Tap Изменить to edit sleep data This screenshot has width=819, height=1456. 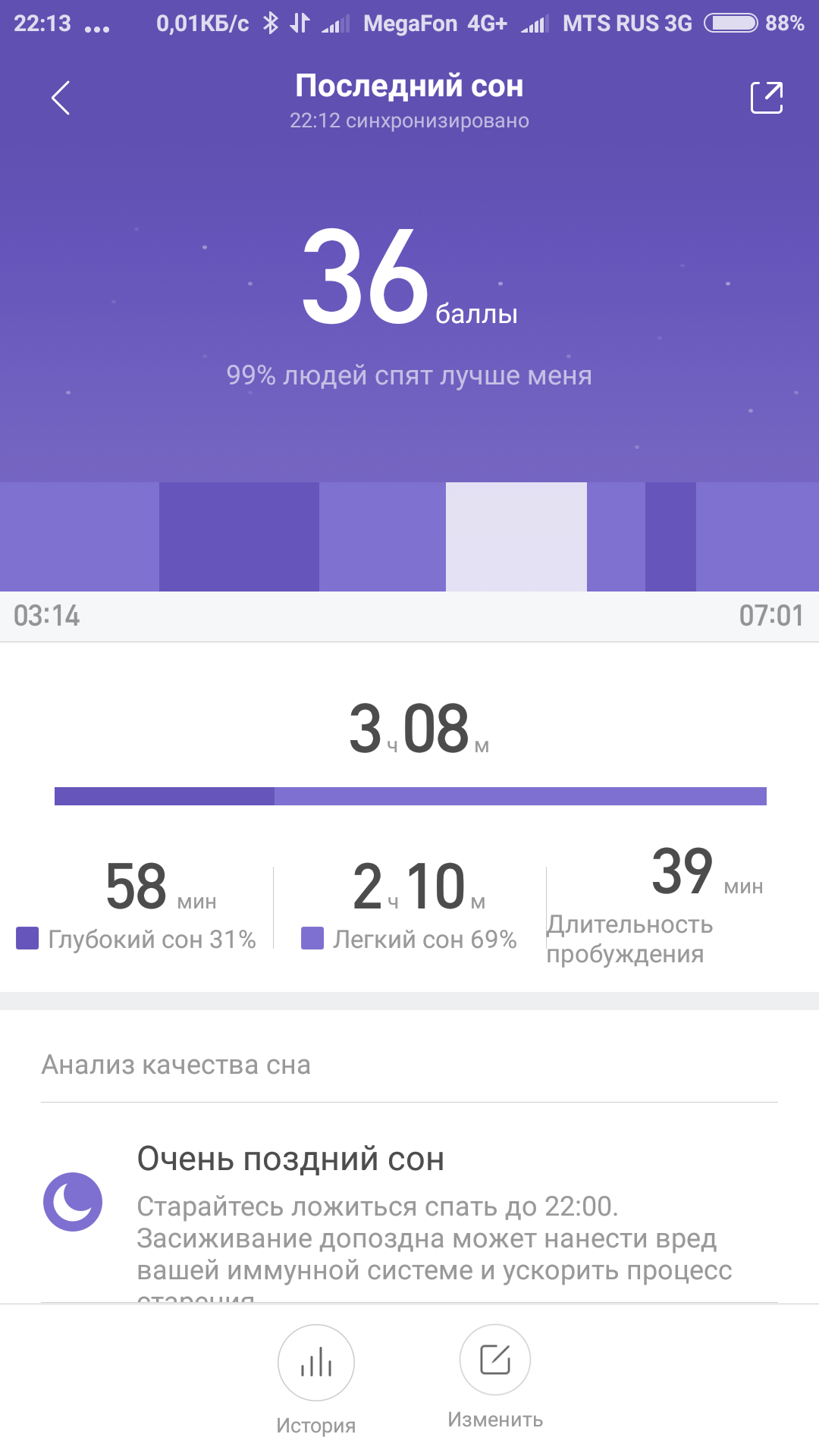pos(495,1360)
